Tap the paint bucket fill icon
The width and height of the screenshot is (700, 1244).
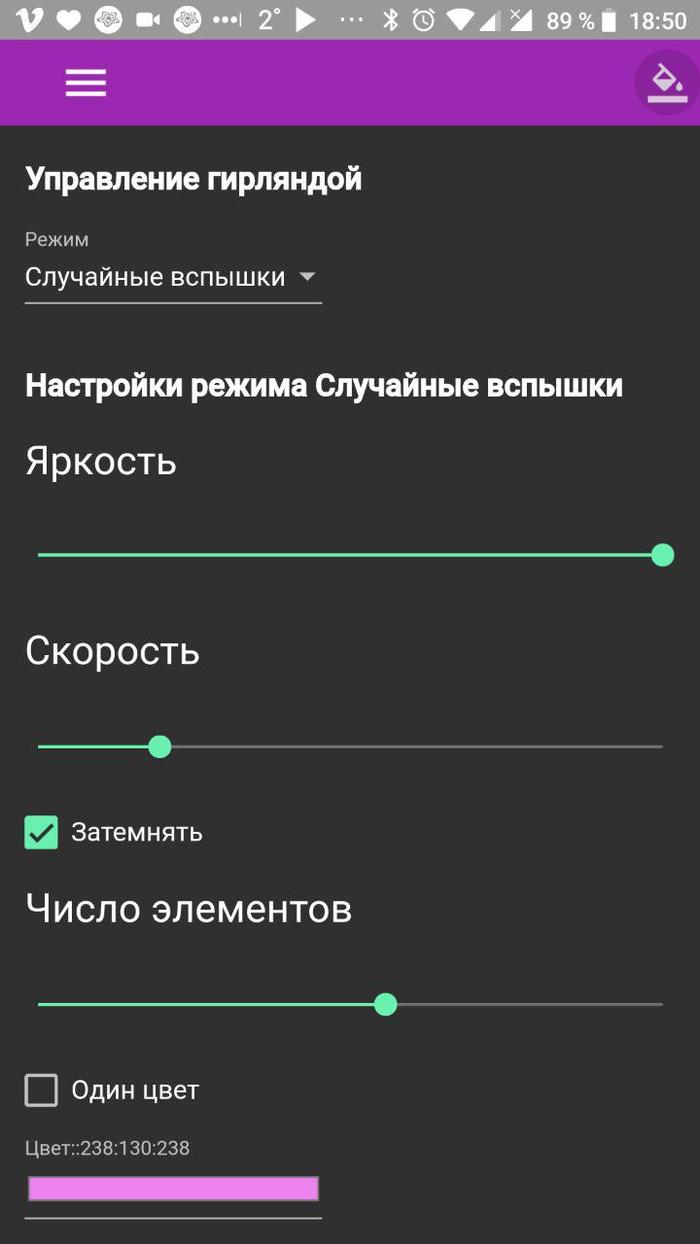666,83
